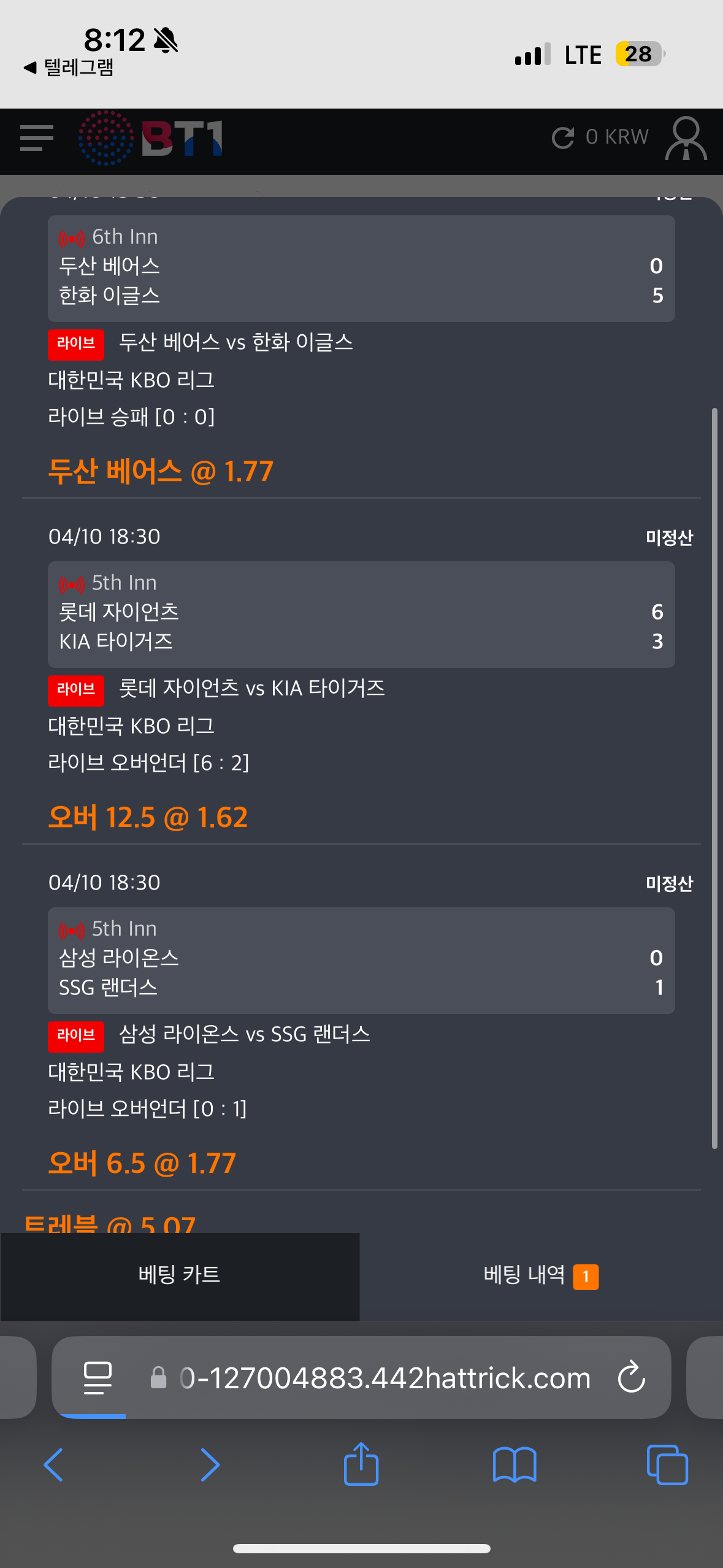
Task: Open the hamburger menu
Action: point(37,138)
